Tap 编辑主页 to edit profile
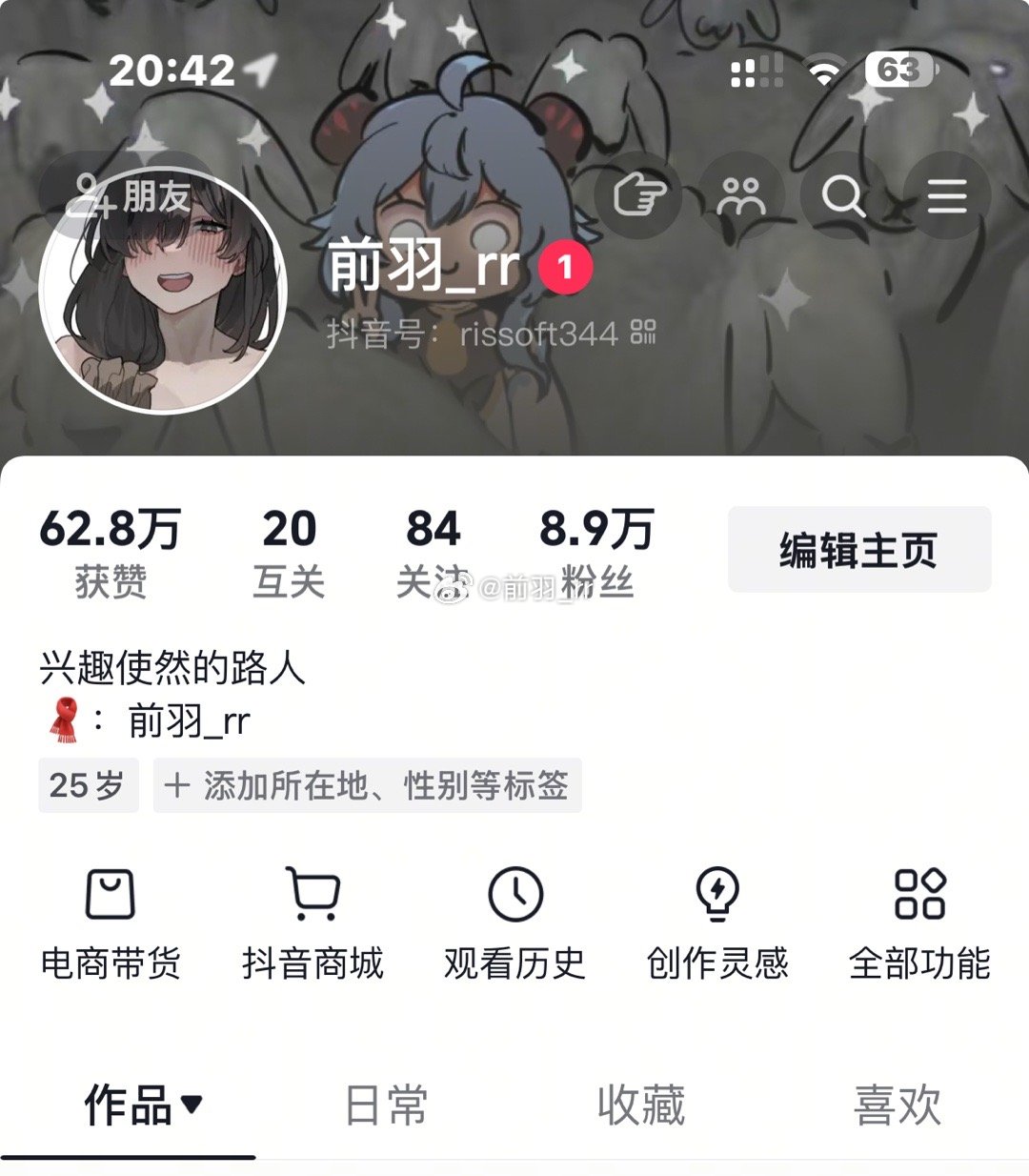This screenshot has height=1176, width=1029. coord(859,550)
